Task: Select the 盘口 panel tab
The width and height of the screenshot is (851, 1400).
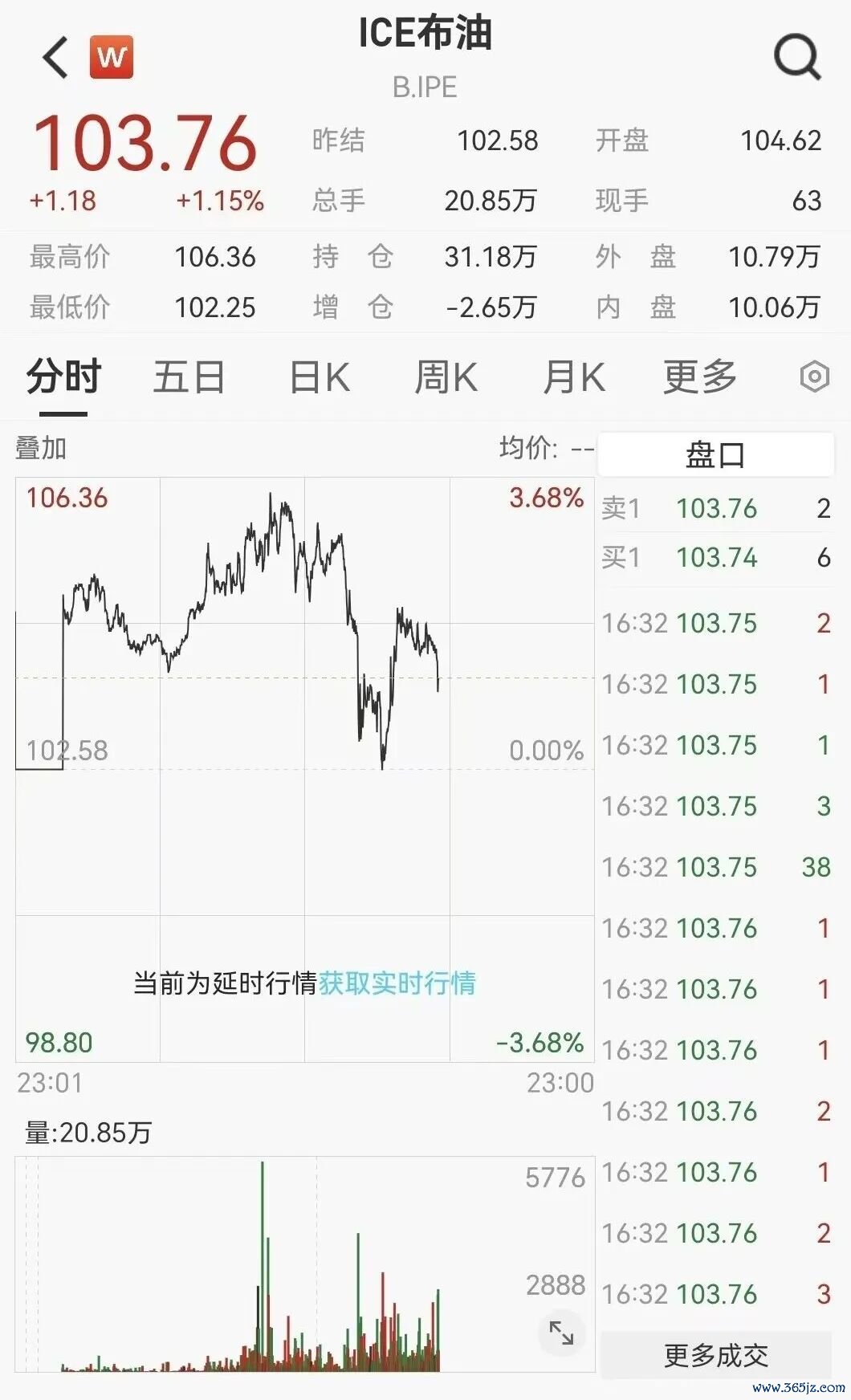Action: (715, 454)
